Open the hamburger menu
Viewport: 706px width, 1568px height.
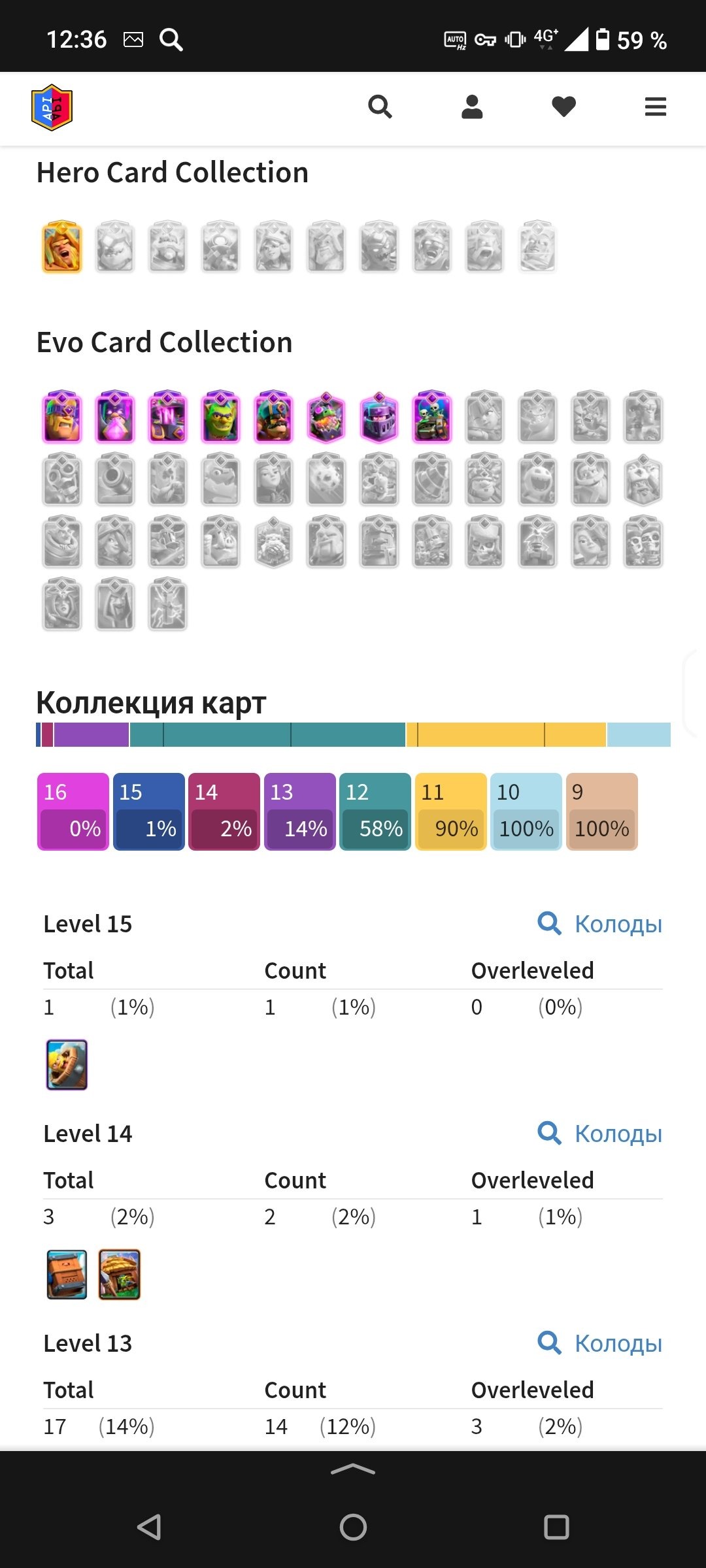(656, 106)
